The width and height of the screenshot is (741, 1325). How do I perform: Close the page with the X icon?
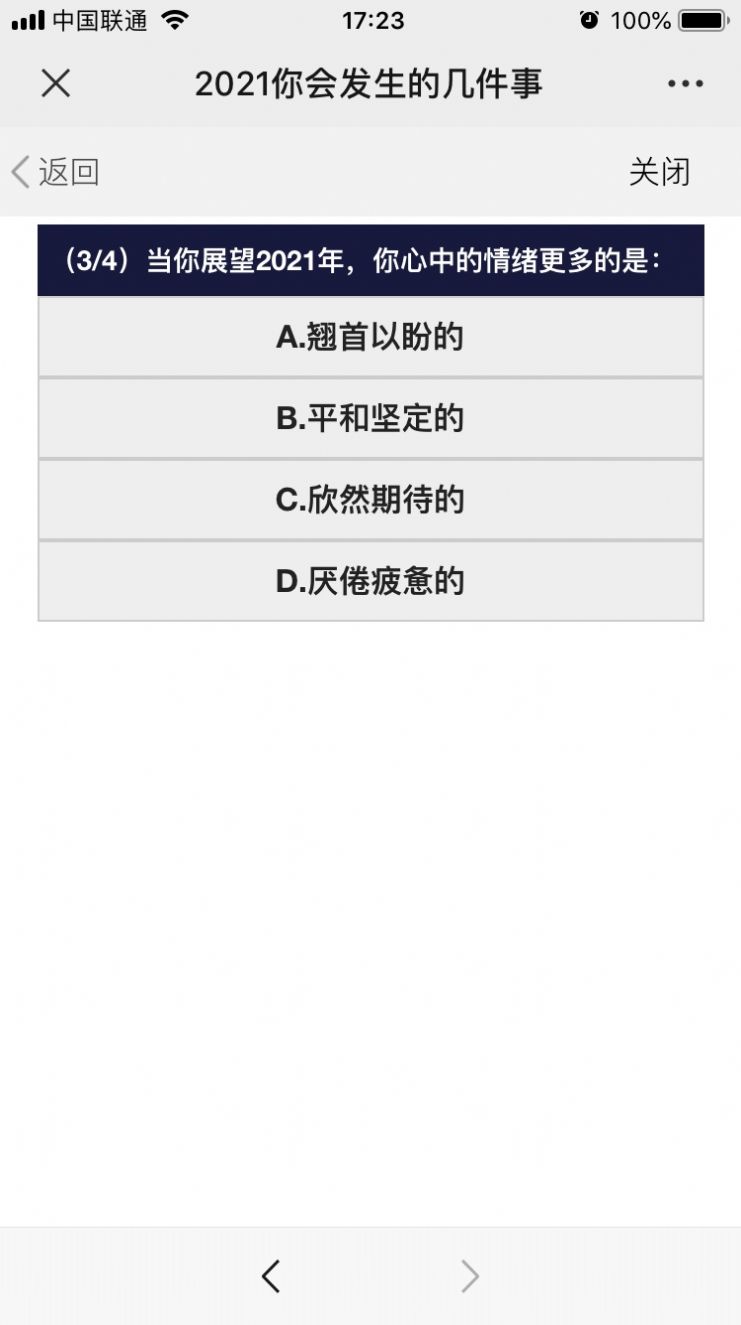click(55, 84)
